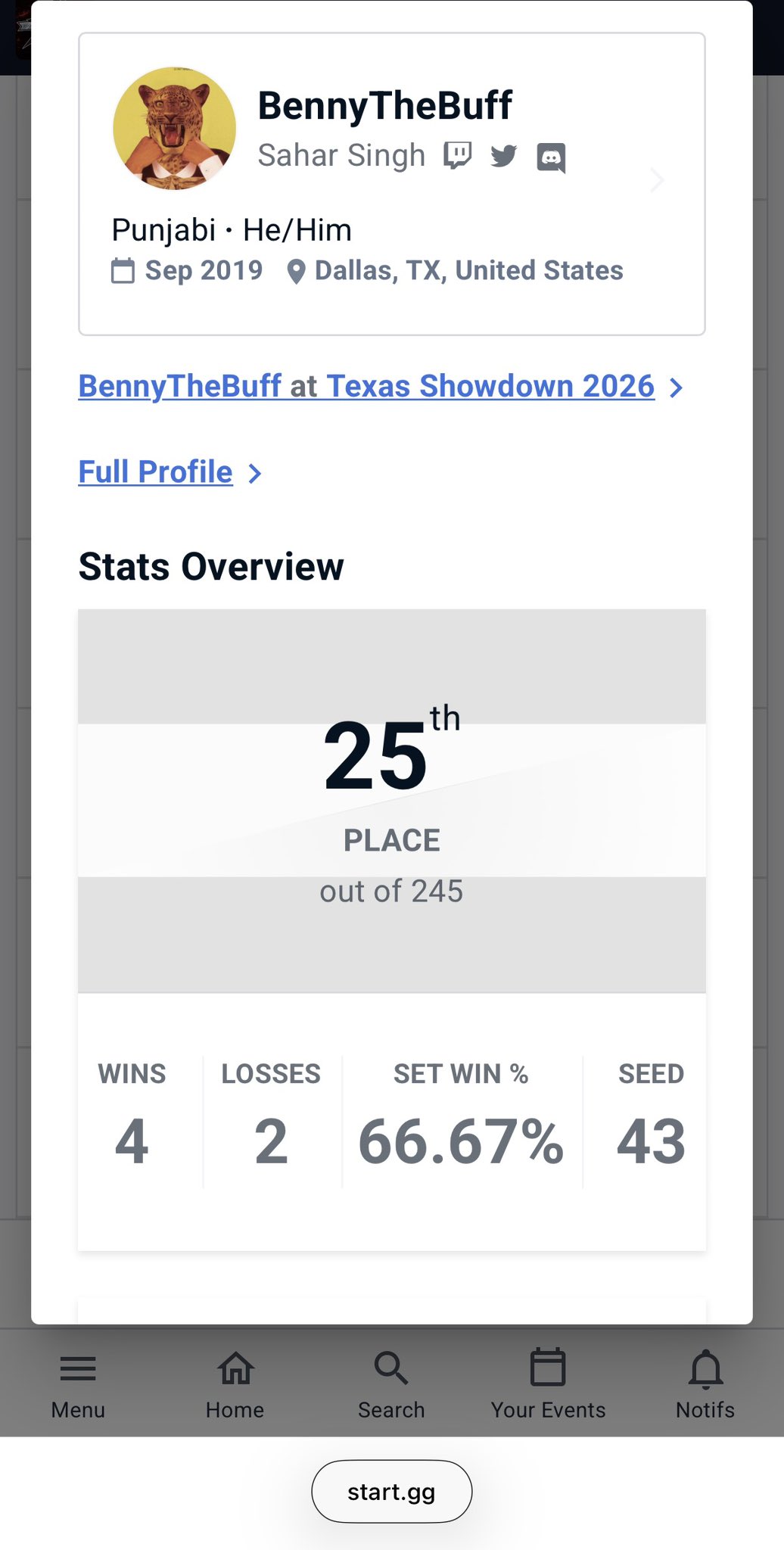Switch to the Search tab
Screen dimensions: 784x1550
coord(391,1383)
